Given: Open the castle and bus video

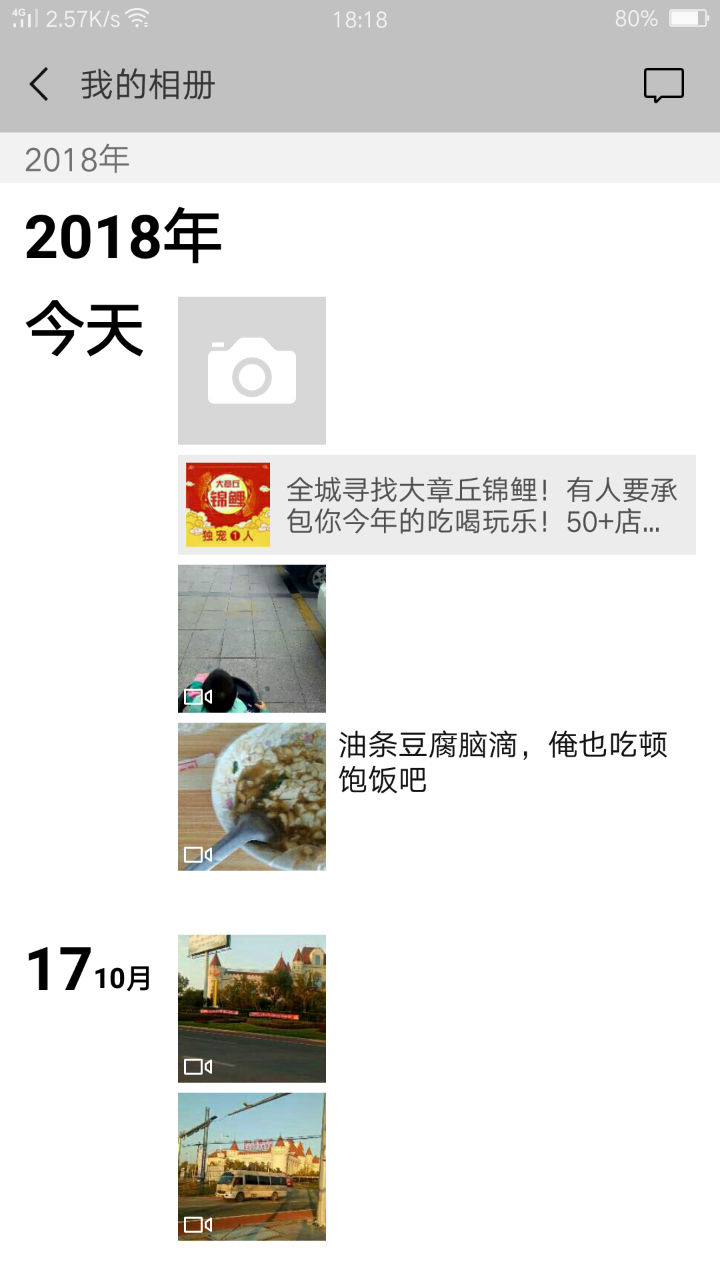Looking at the screenshot, I should [x=252, y=1166].
